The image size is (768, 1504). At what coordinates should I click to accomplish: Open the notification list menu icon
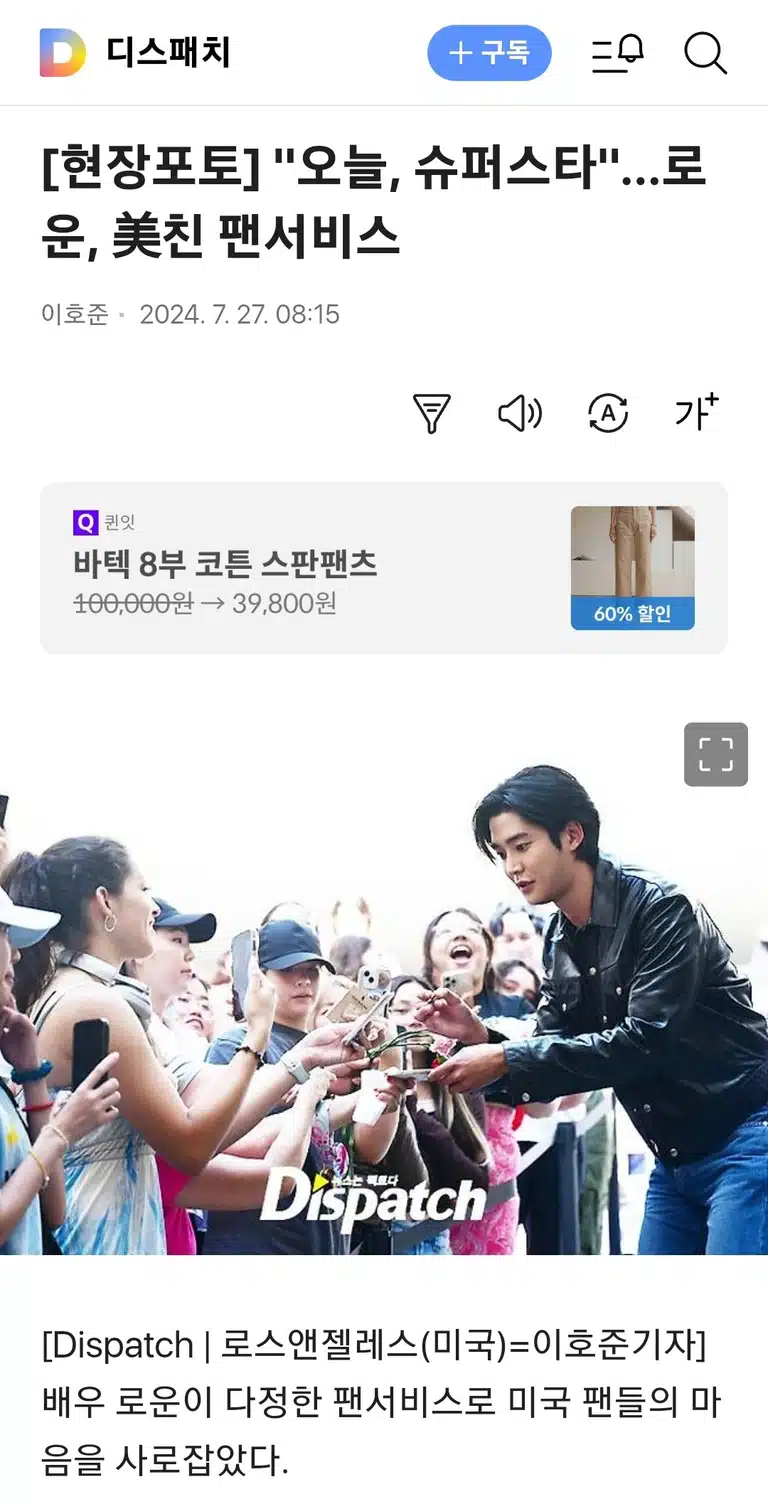pos(617,53)
